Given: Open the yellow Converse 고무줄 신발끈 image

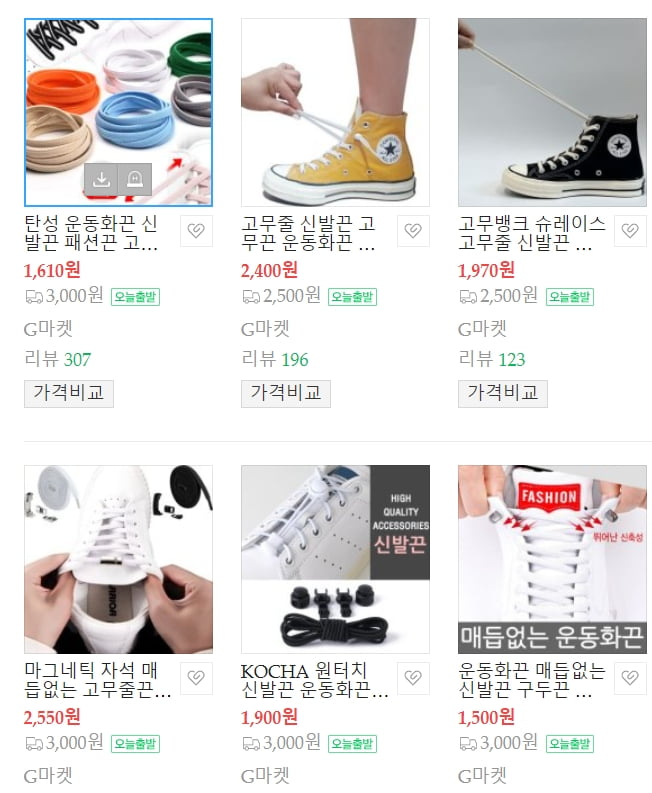Looking at the screenshot, I should coord(335,112).
